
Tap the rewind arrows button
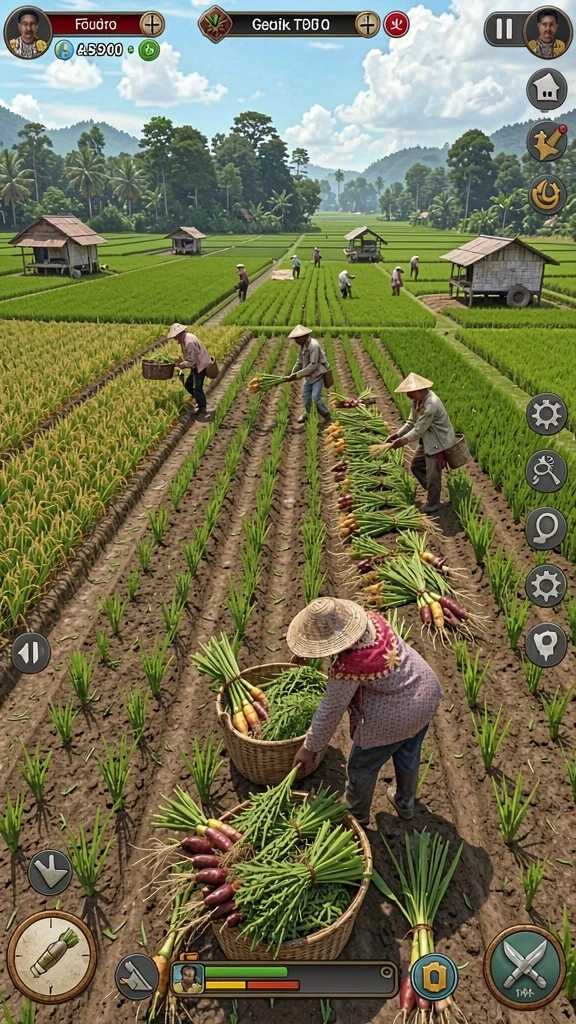31,652
